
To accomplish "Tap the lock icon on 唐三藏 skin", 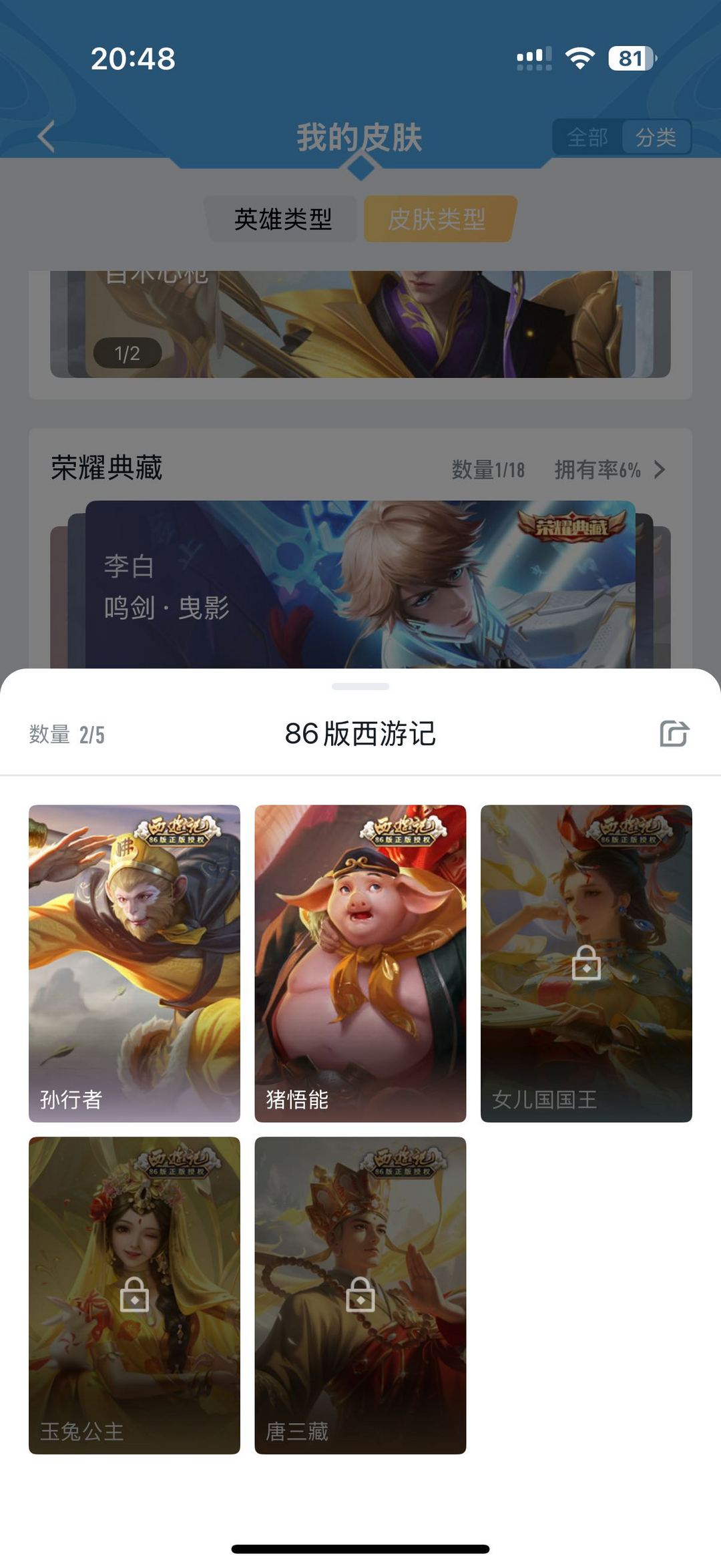I will tap(360, 1294).
